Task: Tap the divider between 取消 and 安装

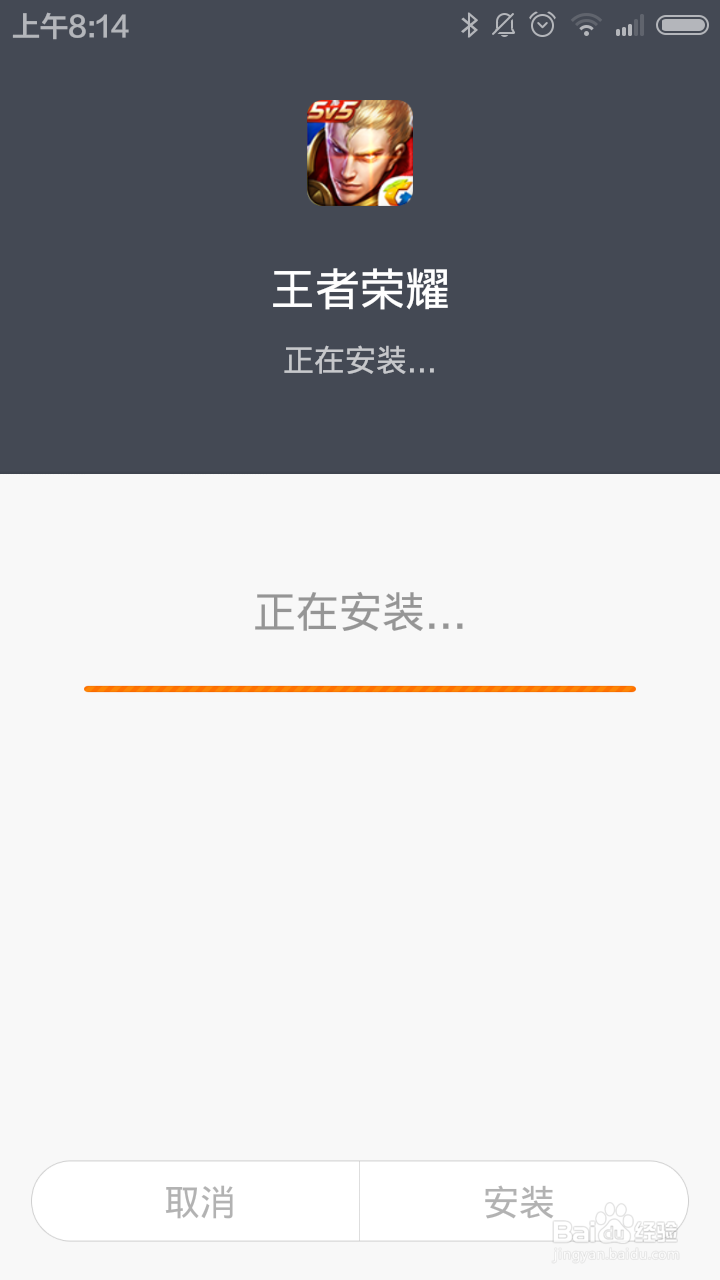Action: (x=360, y=1200)
